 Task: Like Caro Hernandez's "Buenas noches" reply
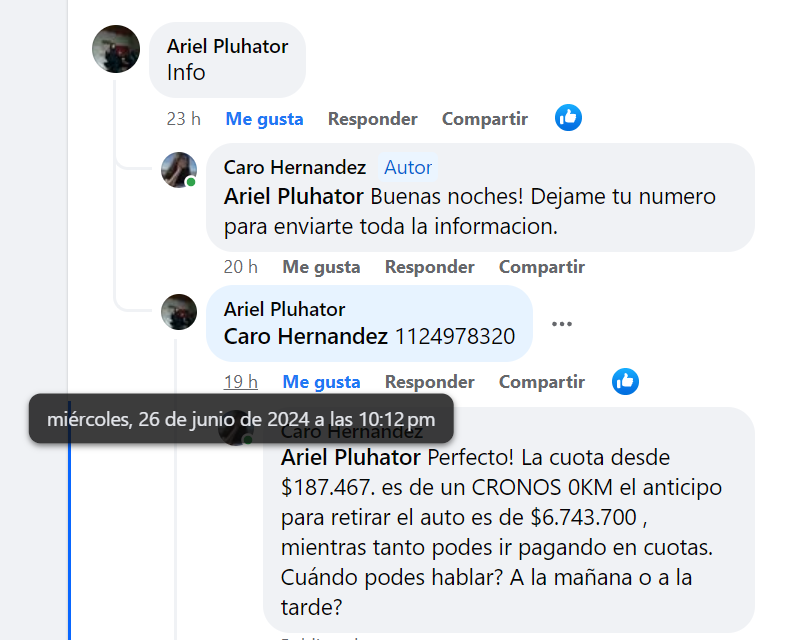(321, 267)
